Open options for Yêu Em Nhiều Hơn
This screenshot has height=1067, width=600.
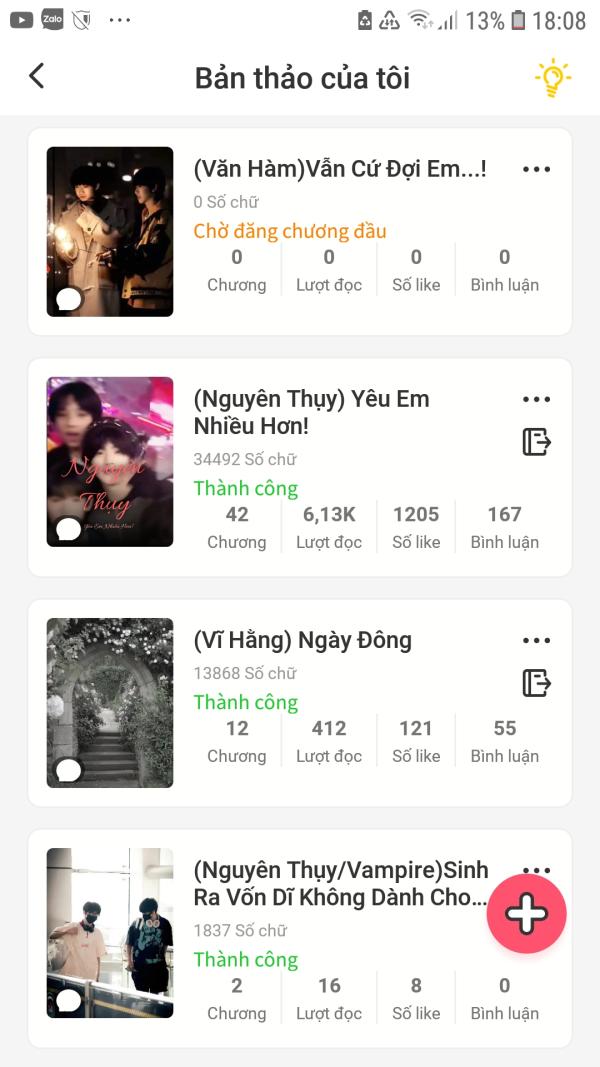pos(536,400)
